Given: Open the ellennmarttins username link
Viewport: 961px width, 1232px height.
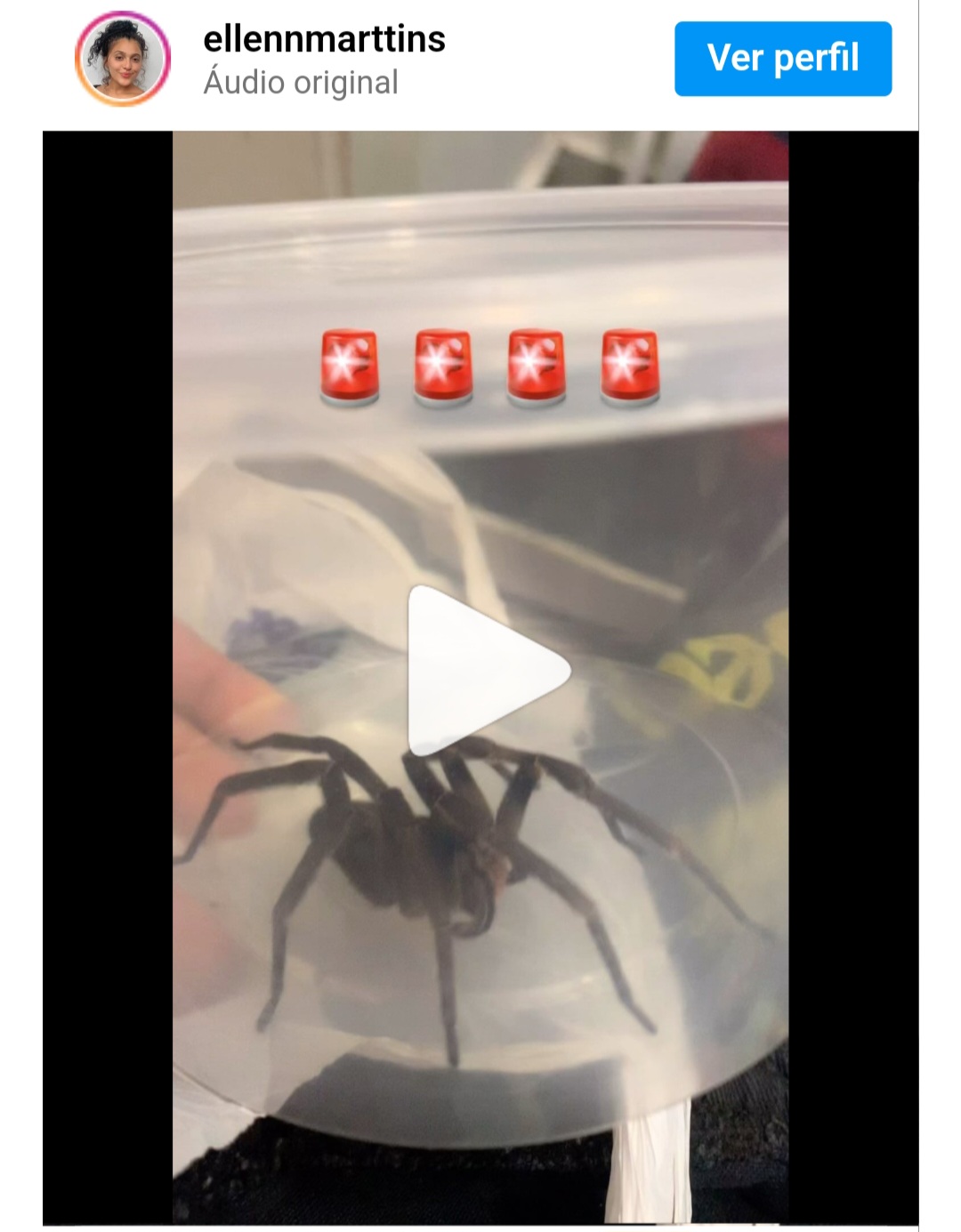Looking at the screenshot, I should pyautogui.click(x=324, y=39).
